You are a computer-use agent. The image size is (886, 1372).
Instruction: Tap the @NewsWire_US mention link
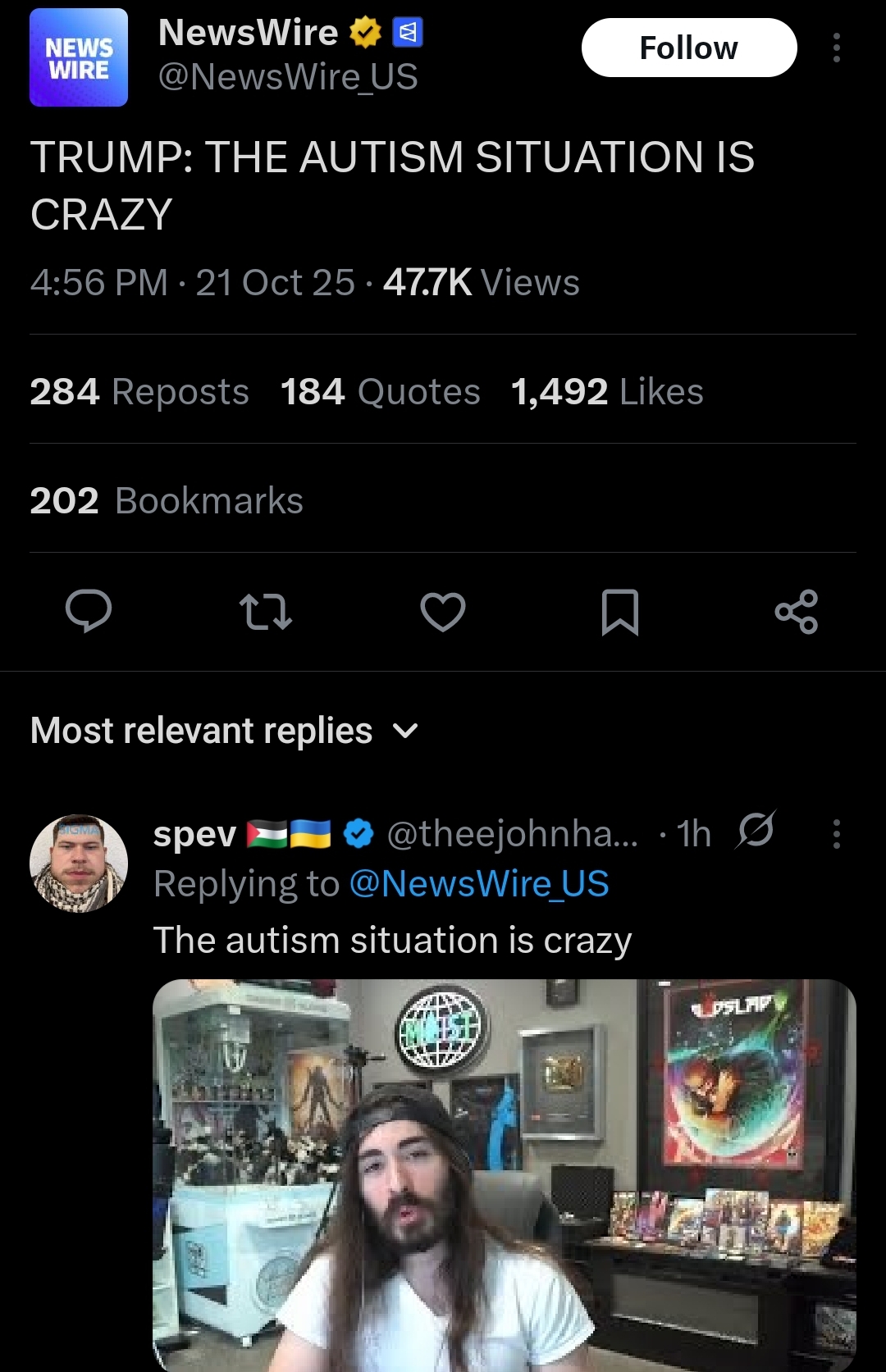click(x=479, y=884)
